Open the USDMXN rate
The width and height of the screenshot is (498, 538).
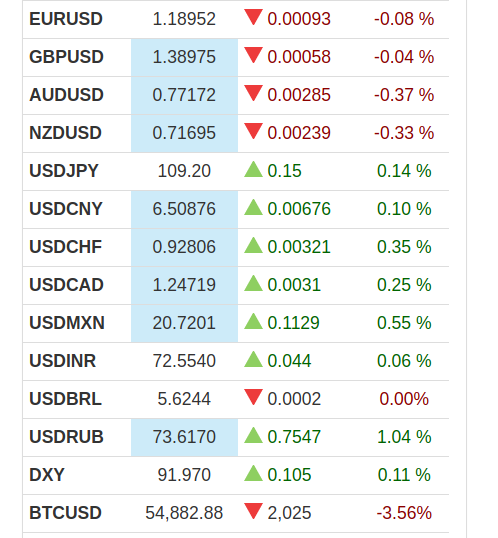[x=67, y=323]
